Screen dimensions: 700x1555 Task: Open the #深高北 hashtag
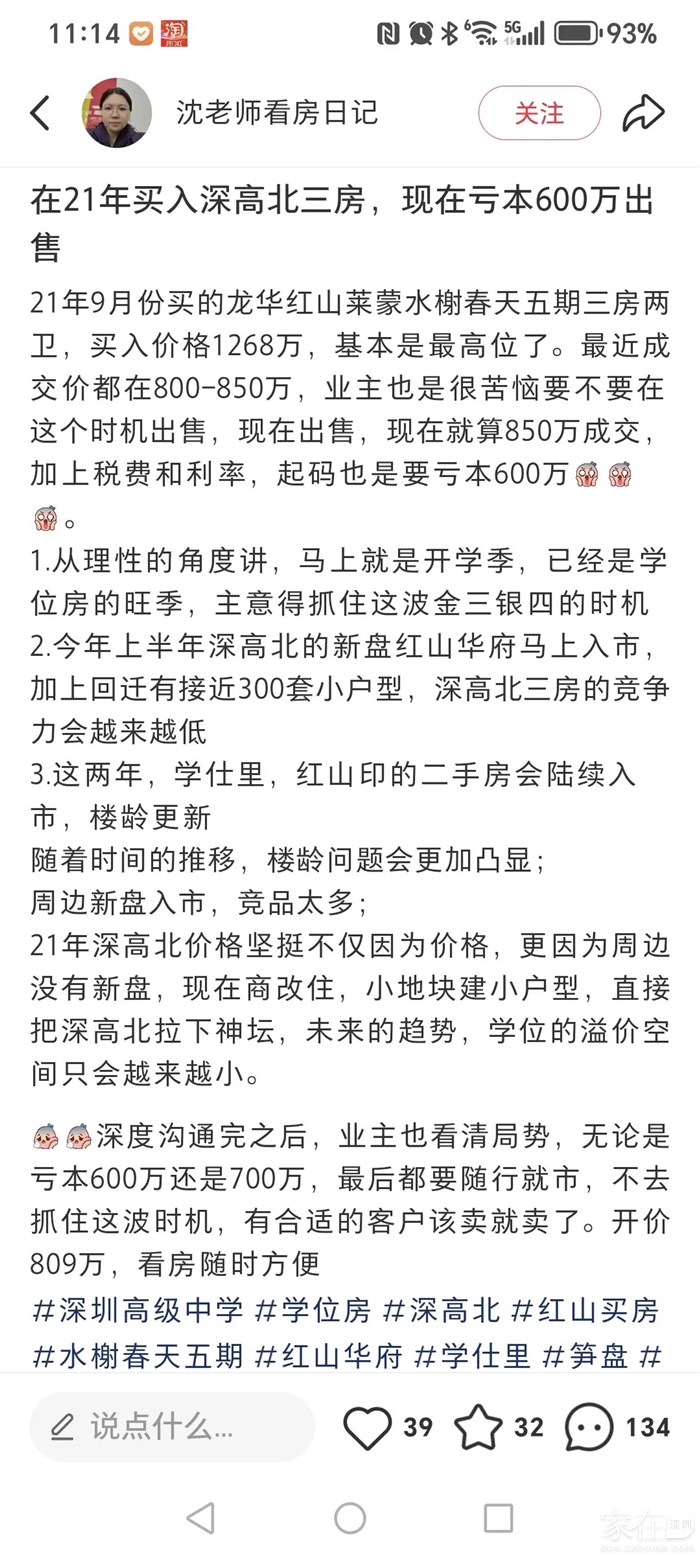tap(441, 1309)
